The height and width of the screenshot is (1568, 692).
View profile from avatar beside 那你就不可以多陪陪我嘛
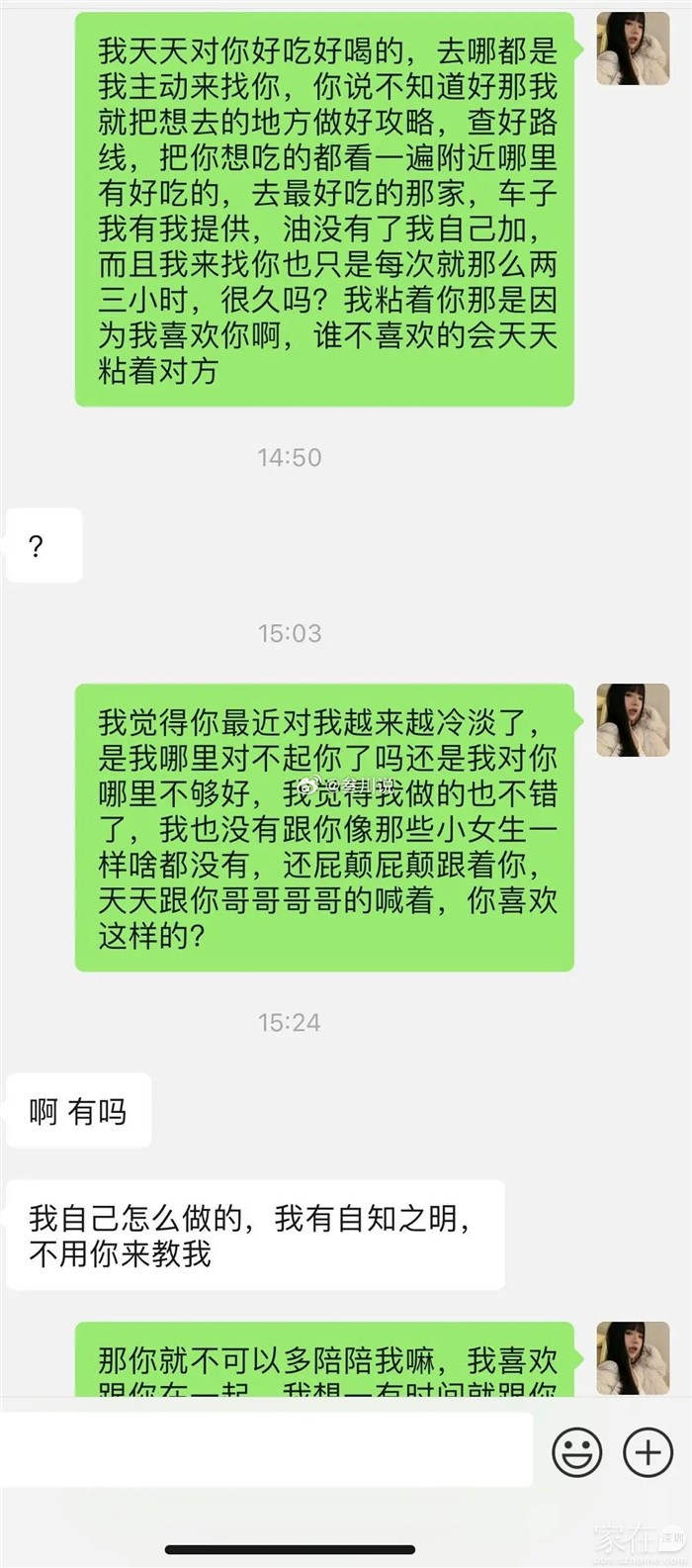(633, 1357)
